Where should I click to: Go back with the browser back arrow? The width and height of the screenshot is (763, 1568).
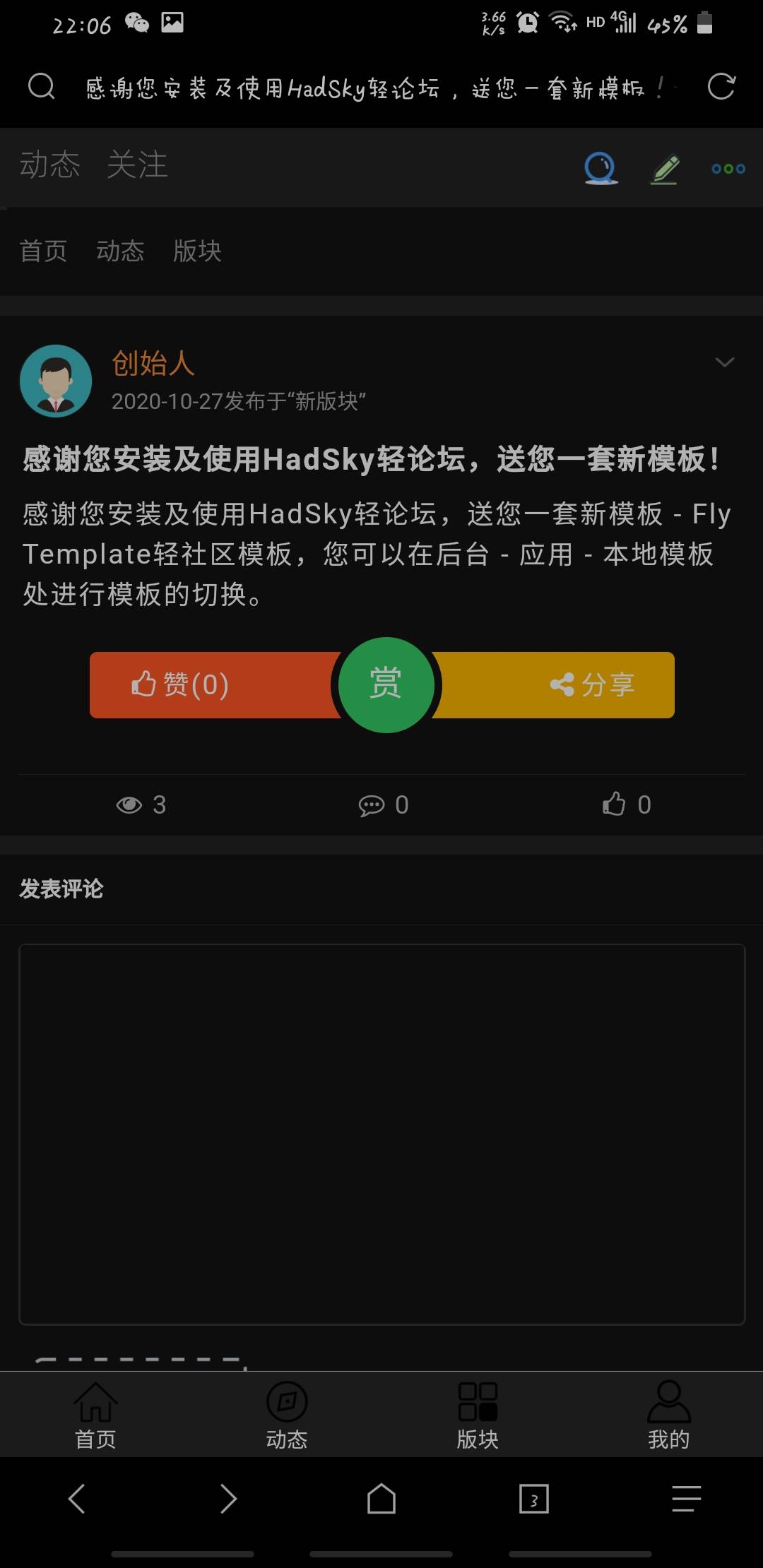(x=76, y=1498)
